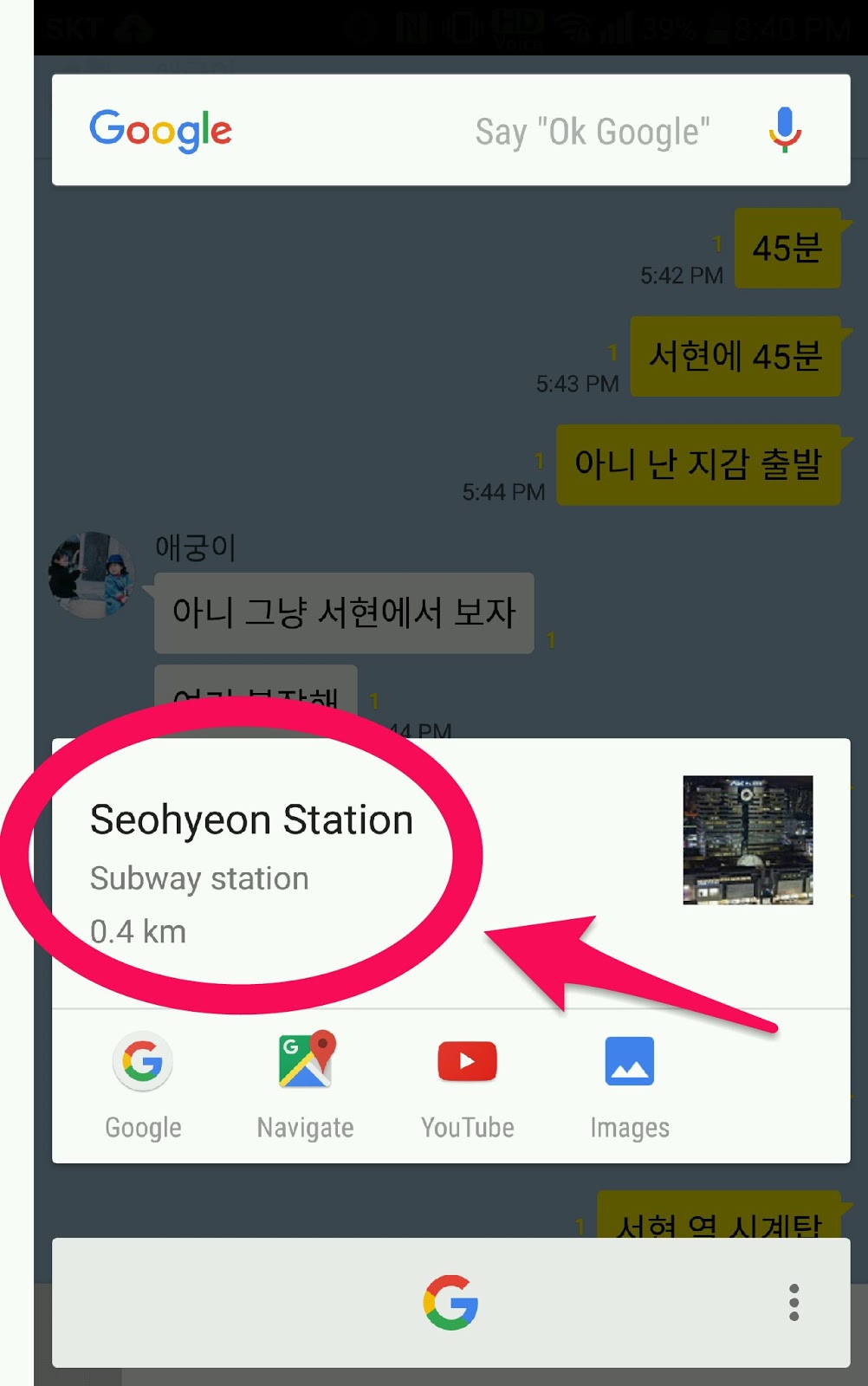Open the three-dot overflow menu
This screenshot has width=868, height=1386.
pyautogui.click(x=794, y=1302)
